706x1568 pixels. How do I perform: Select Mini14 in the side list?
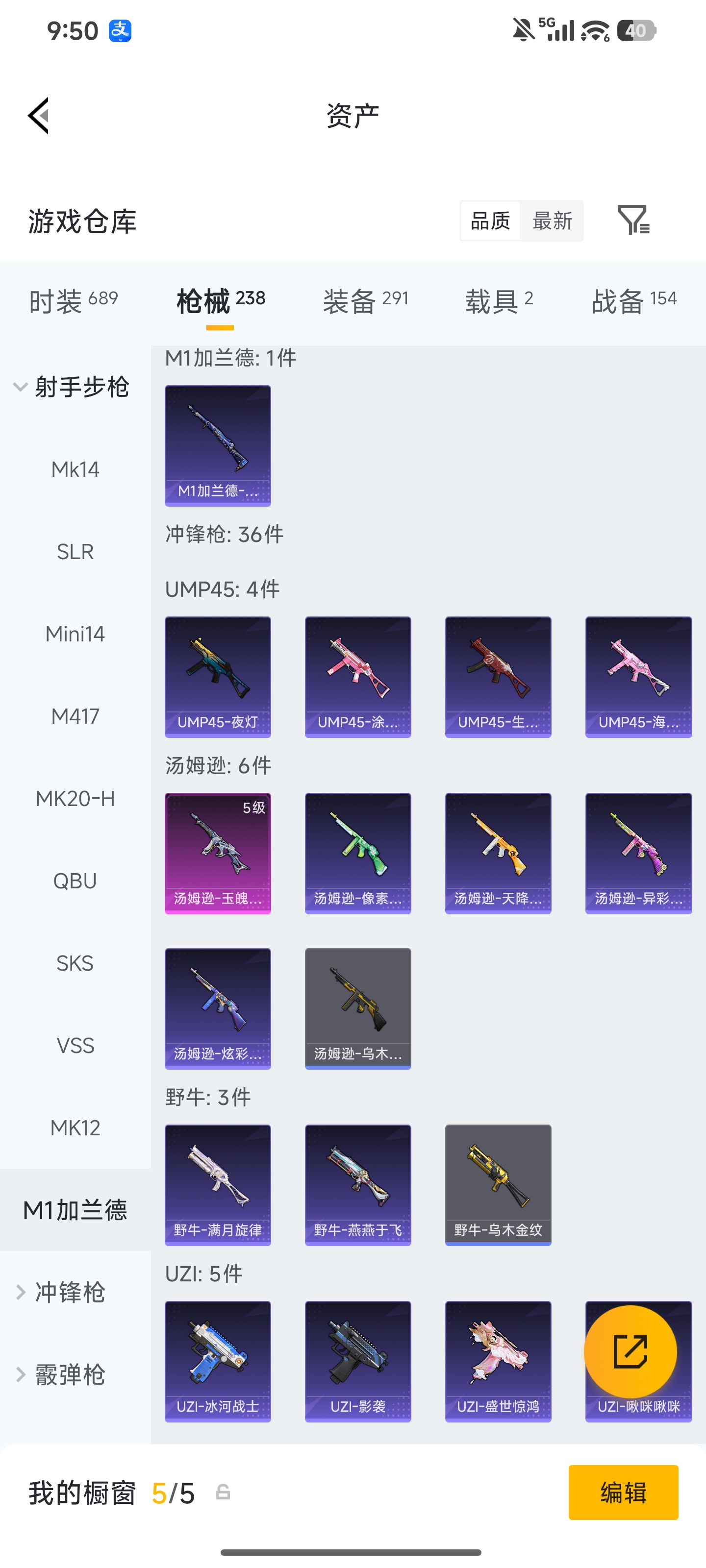(x=75, y=634)
